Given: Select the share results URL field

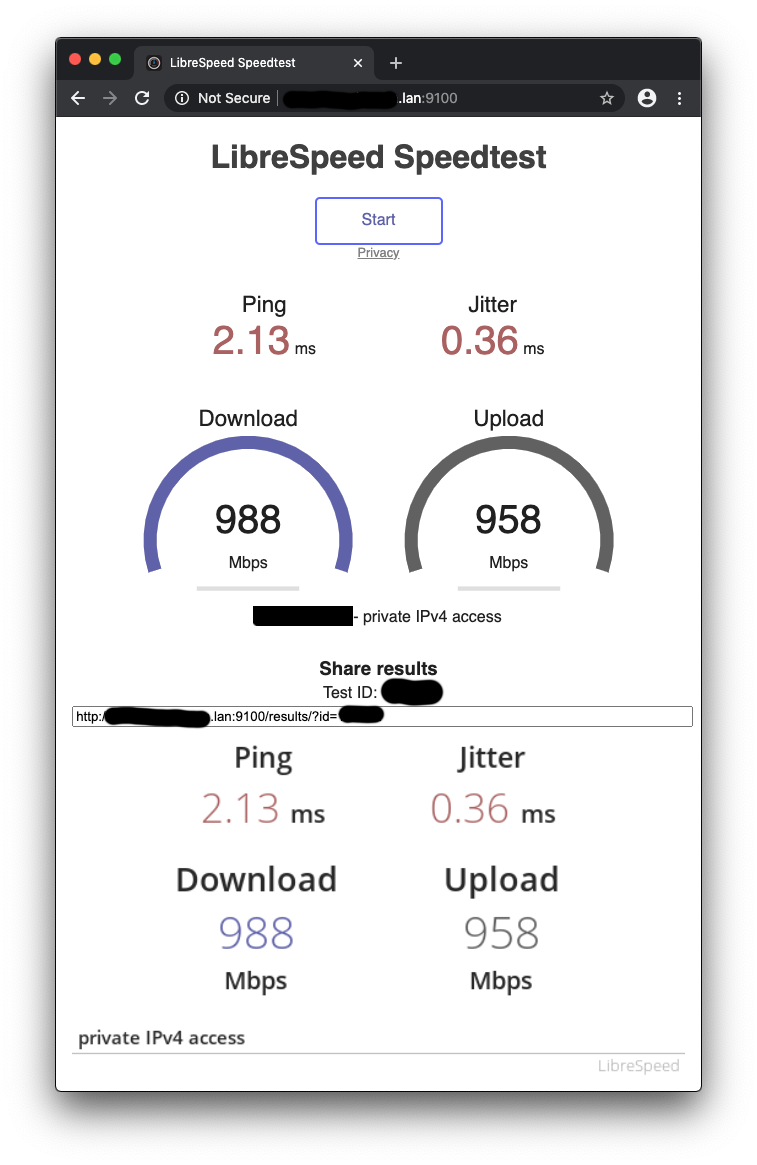Looking at the screenshot, I should 378,716.
